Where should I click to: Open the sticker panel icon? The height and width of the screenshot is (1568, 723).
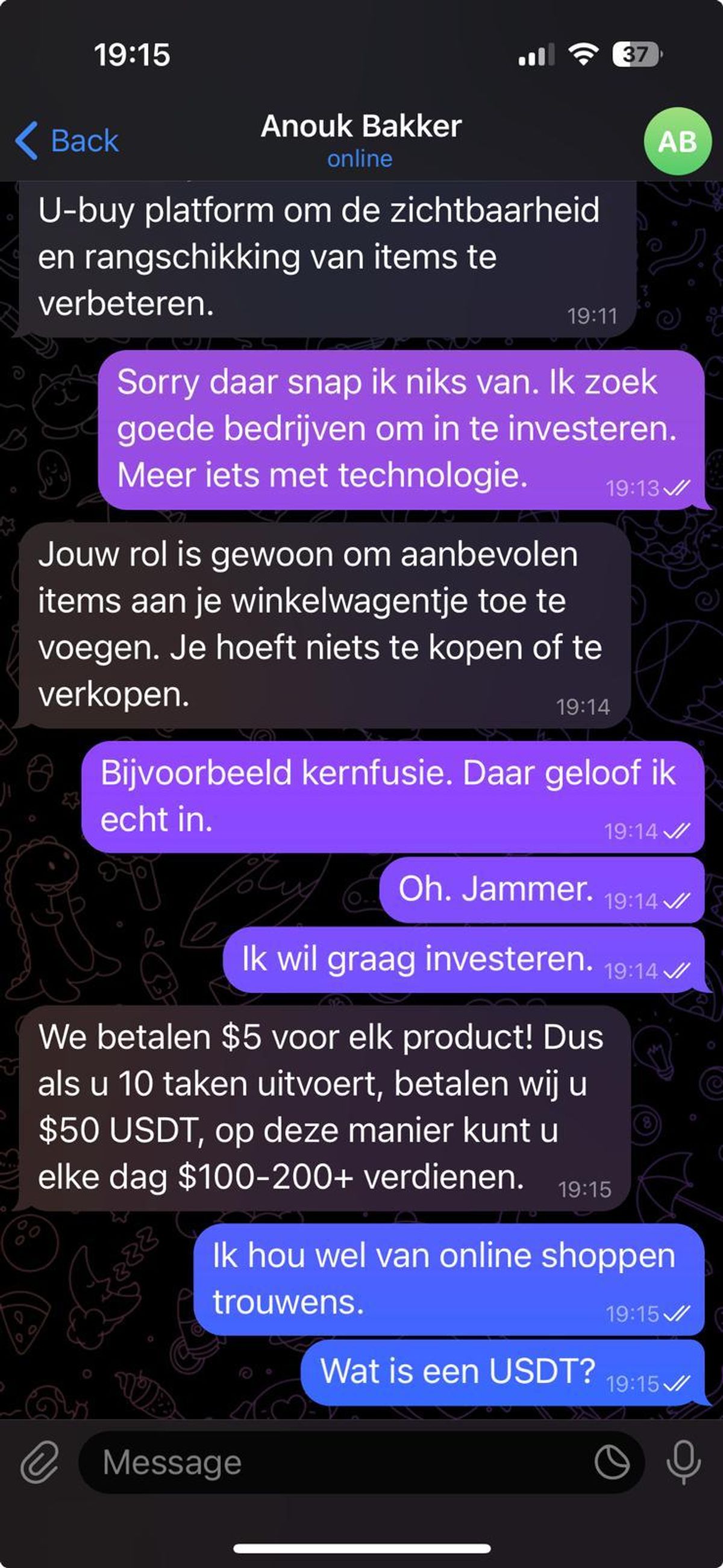[612, 1461]
